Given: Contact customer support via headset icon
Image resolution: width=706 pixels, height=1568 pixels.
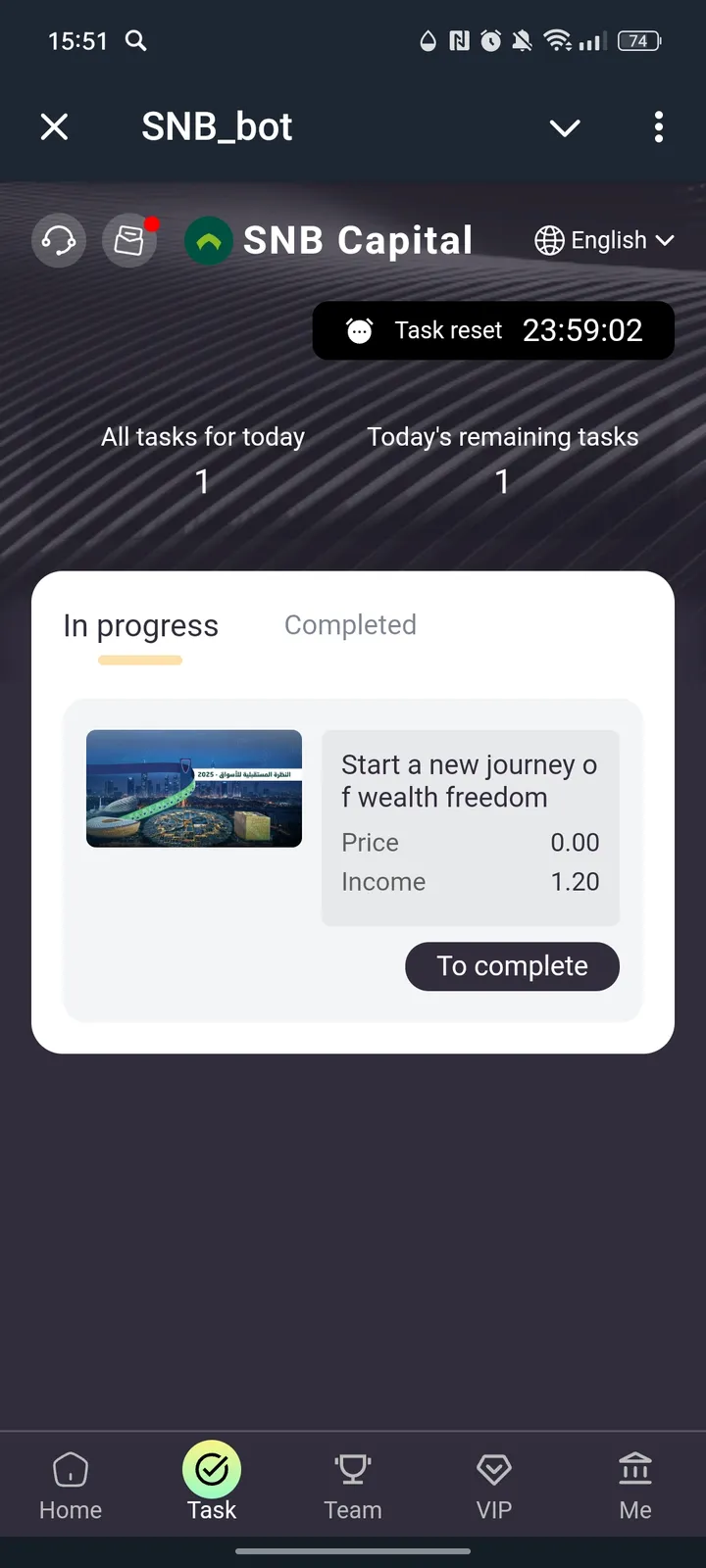Looking at the screenshot, I should click(x=59, y=240).
